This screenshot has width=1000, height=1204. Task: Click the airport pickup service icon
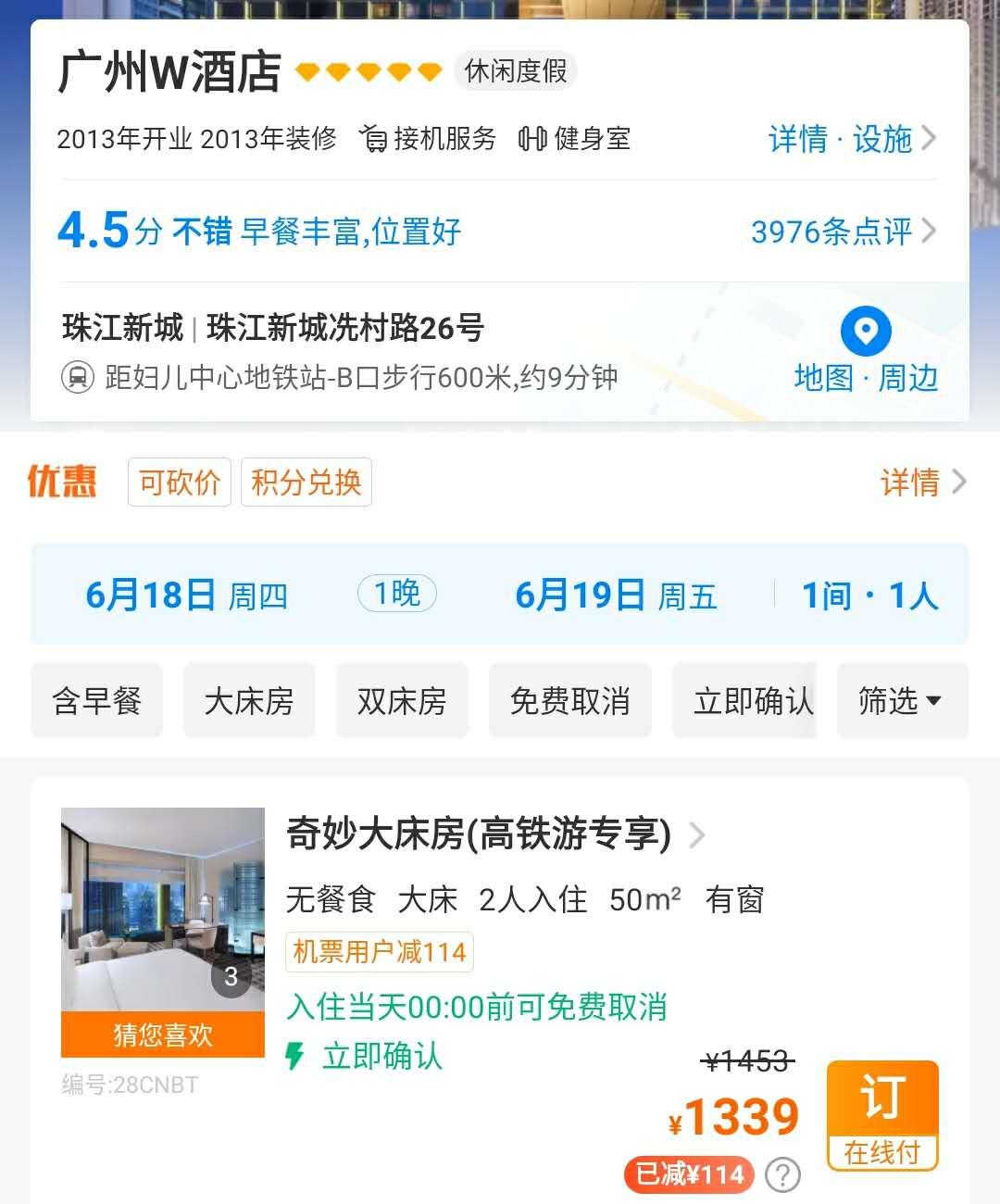point(374,138)
